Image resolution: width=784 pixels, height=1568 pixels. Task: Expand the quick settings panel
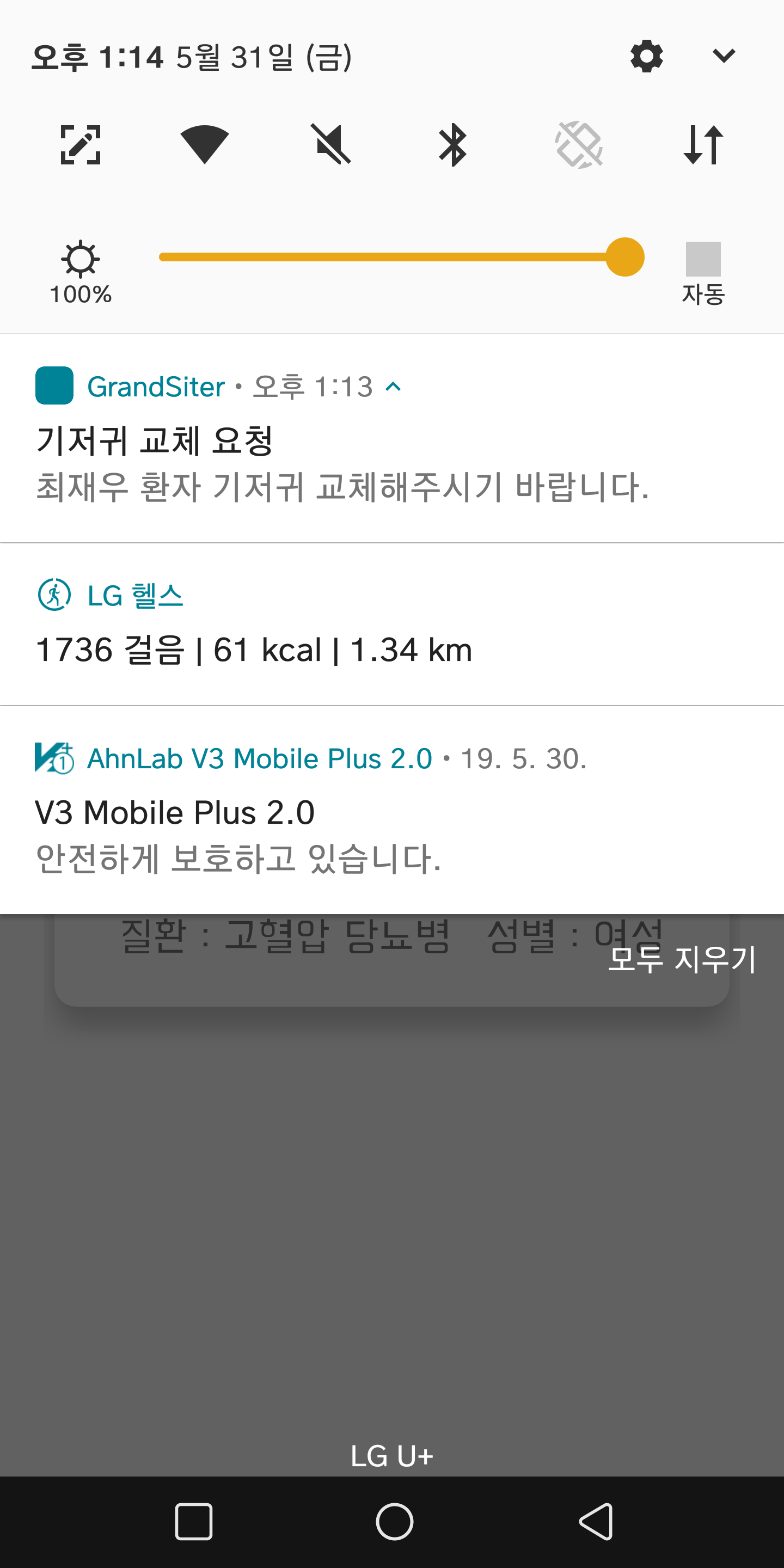click(723, 57)
